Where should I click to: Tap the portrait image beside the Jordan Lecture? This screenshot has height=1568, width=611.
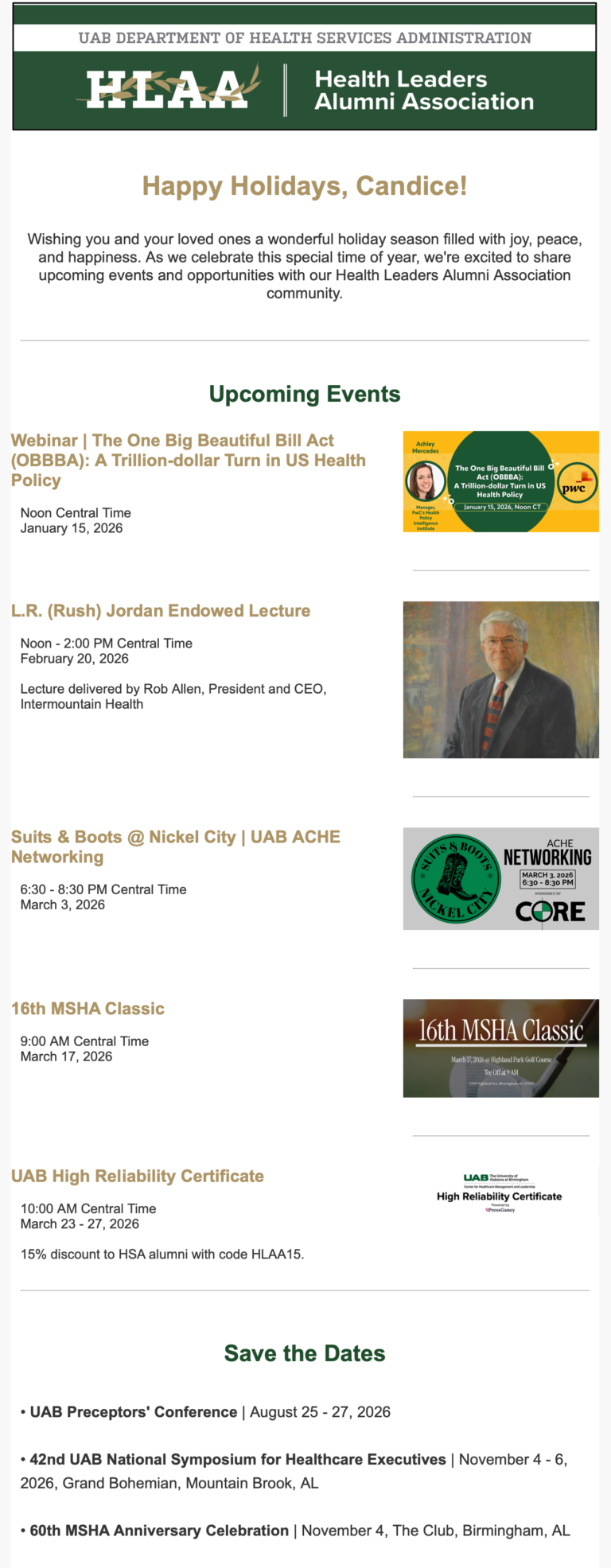500,679
